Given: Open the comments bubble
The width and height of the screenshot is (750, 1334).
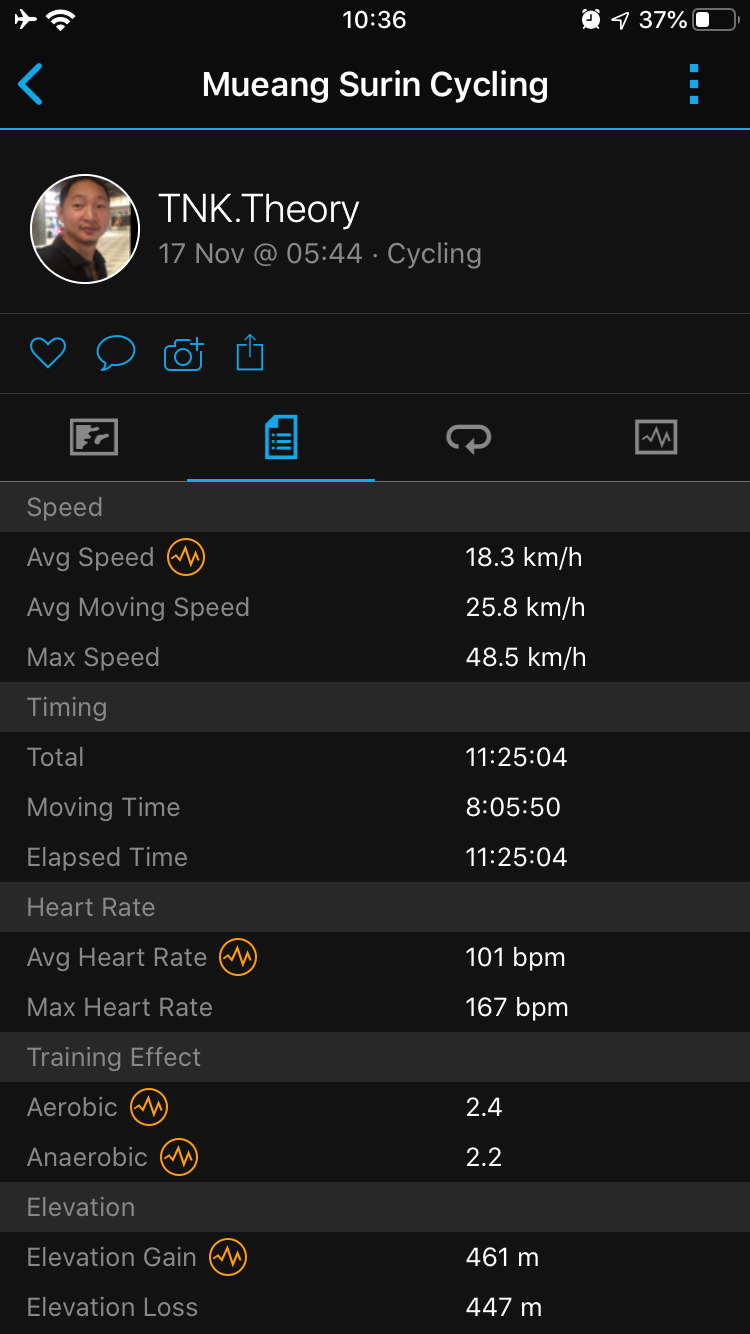Looking at the screenshot, I should [x=115, y=353].
